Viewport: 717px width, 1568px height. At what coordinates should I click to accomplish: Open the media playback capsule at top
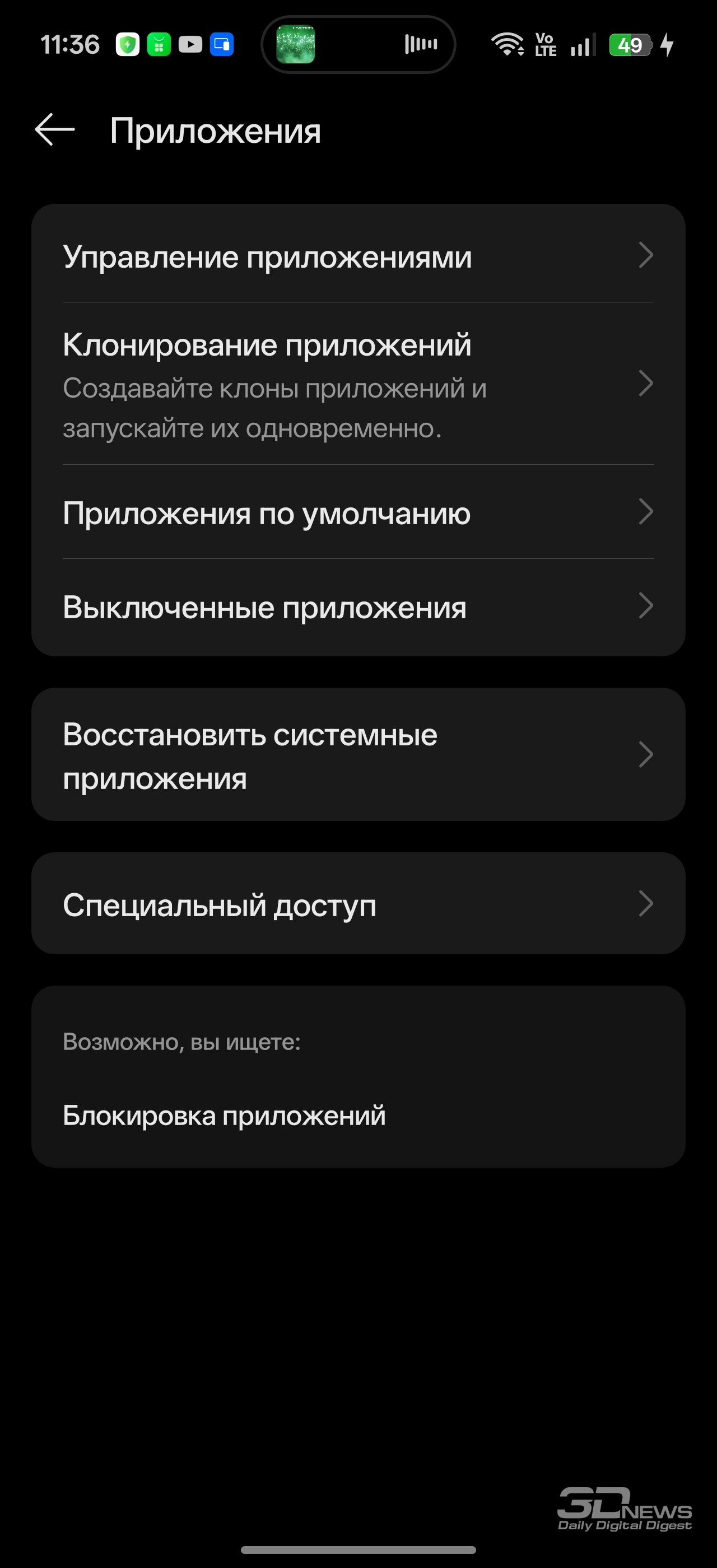(358, 44)
